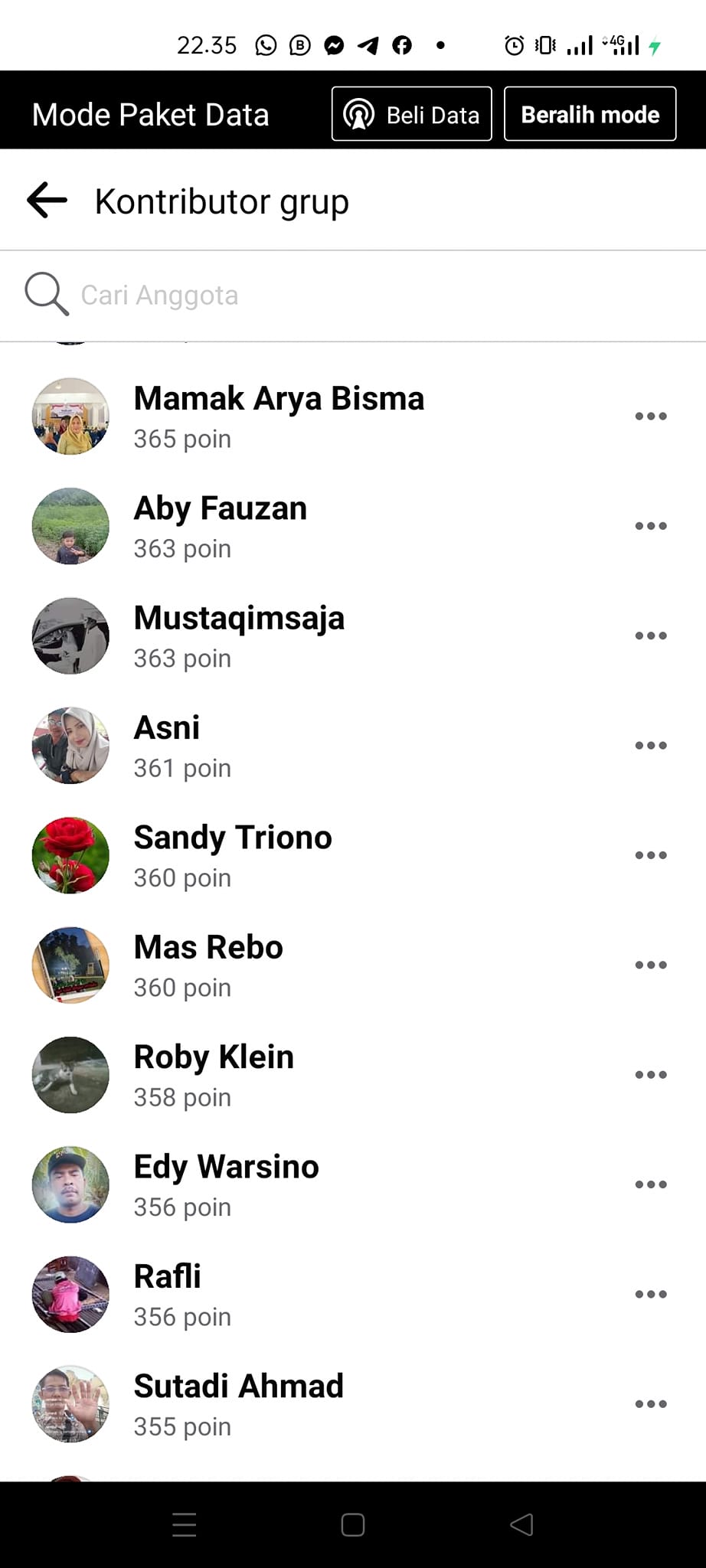Open more options for Mamak Arya Bisma

[651, 416]
